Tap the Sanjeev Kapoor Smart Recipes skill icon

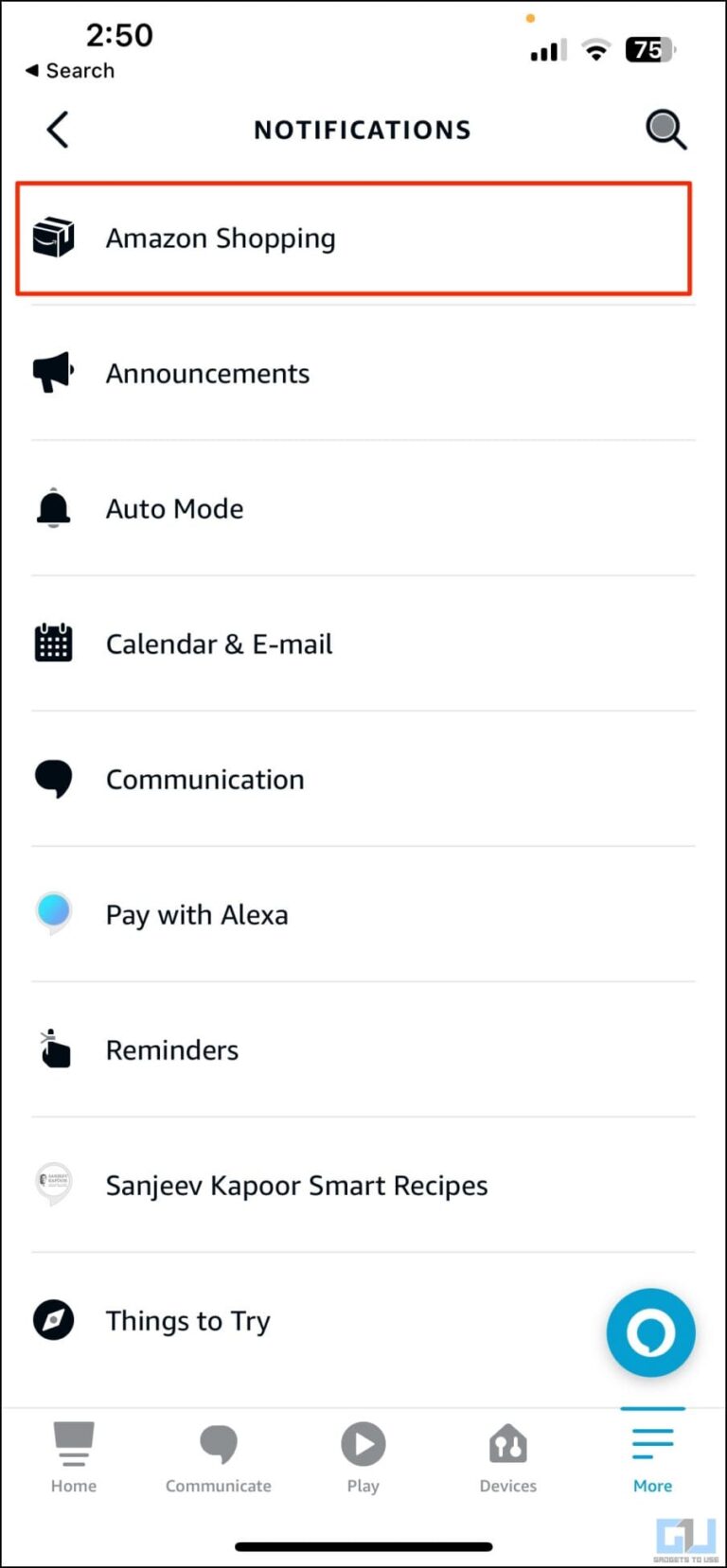coord(53,1184)
